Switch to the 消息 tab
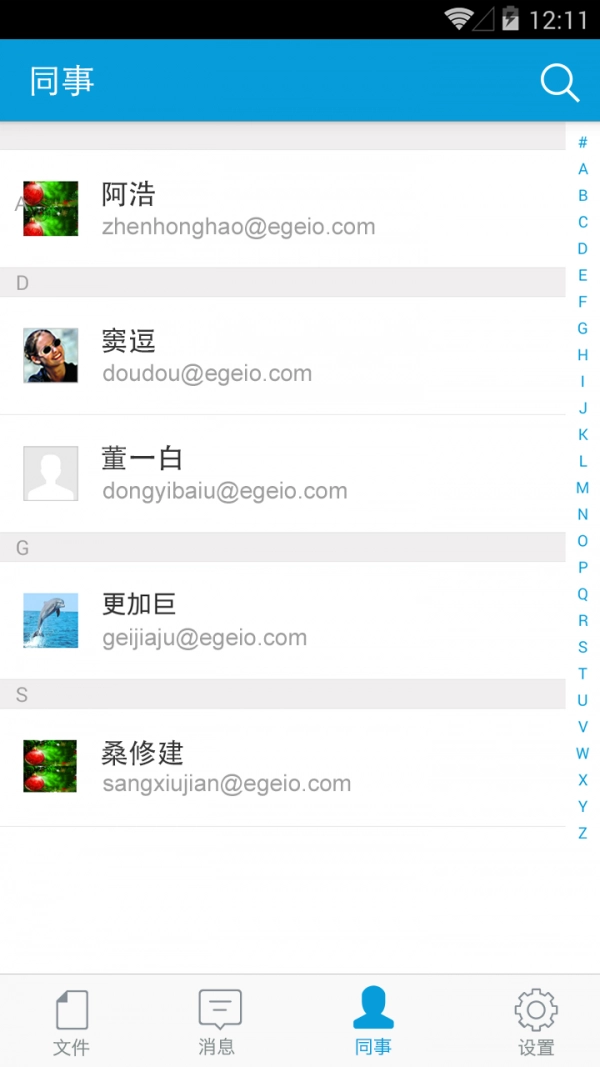The image size is (600, 1067). click(219, 1021)
